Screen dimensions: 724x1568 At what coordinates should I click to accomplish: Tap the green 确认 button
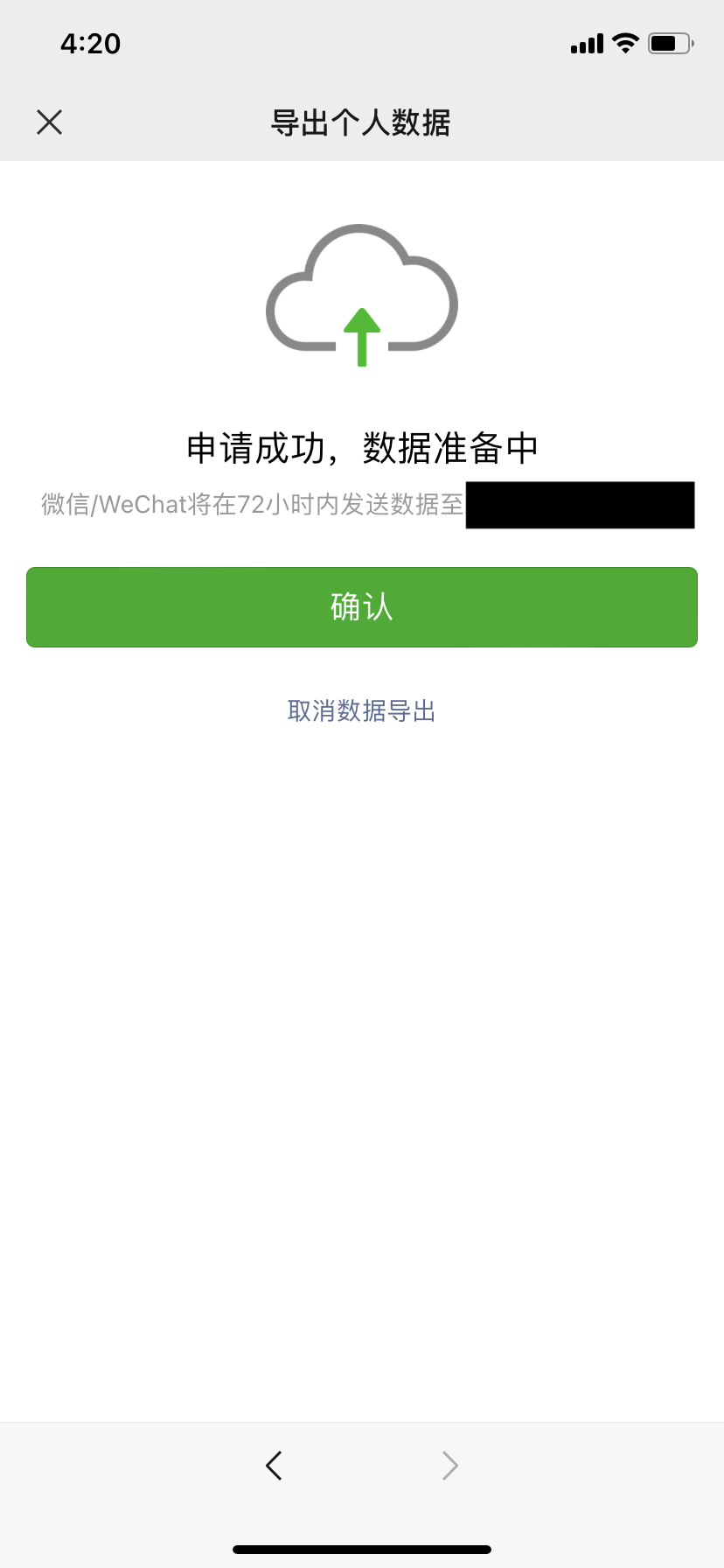(362, 607)
